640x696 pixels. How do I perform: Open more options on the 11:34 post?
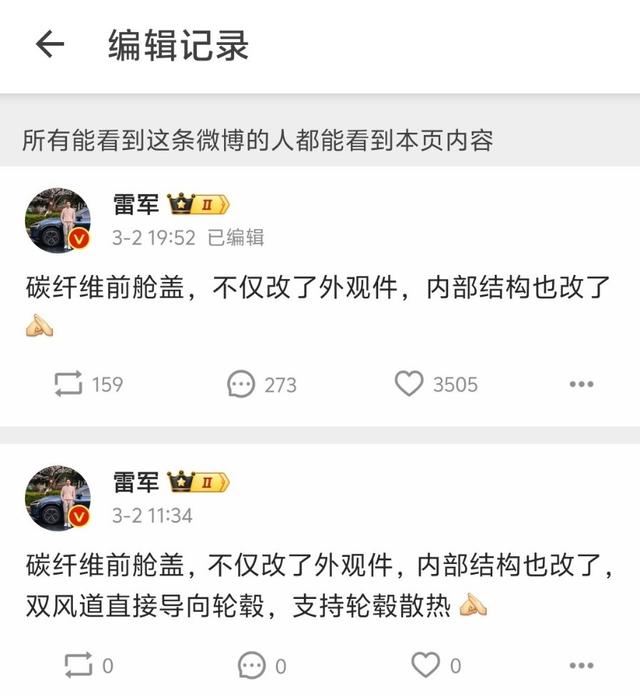coord(582,664)
